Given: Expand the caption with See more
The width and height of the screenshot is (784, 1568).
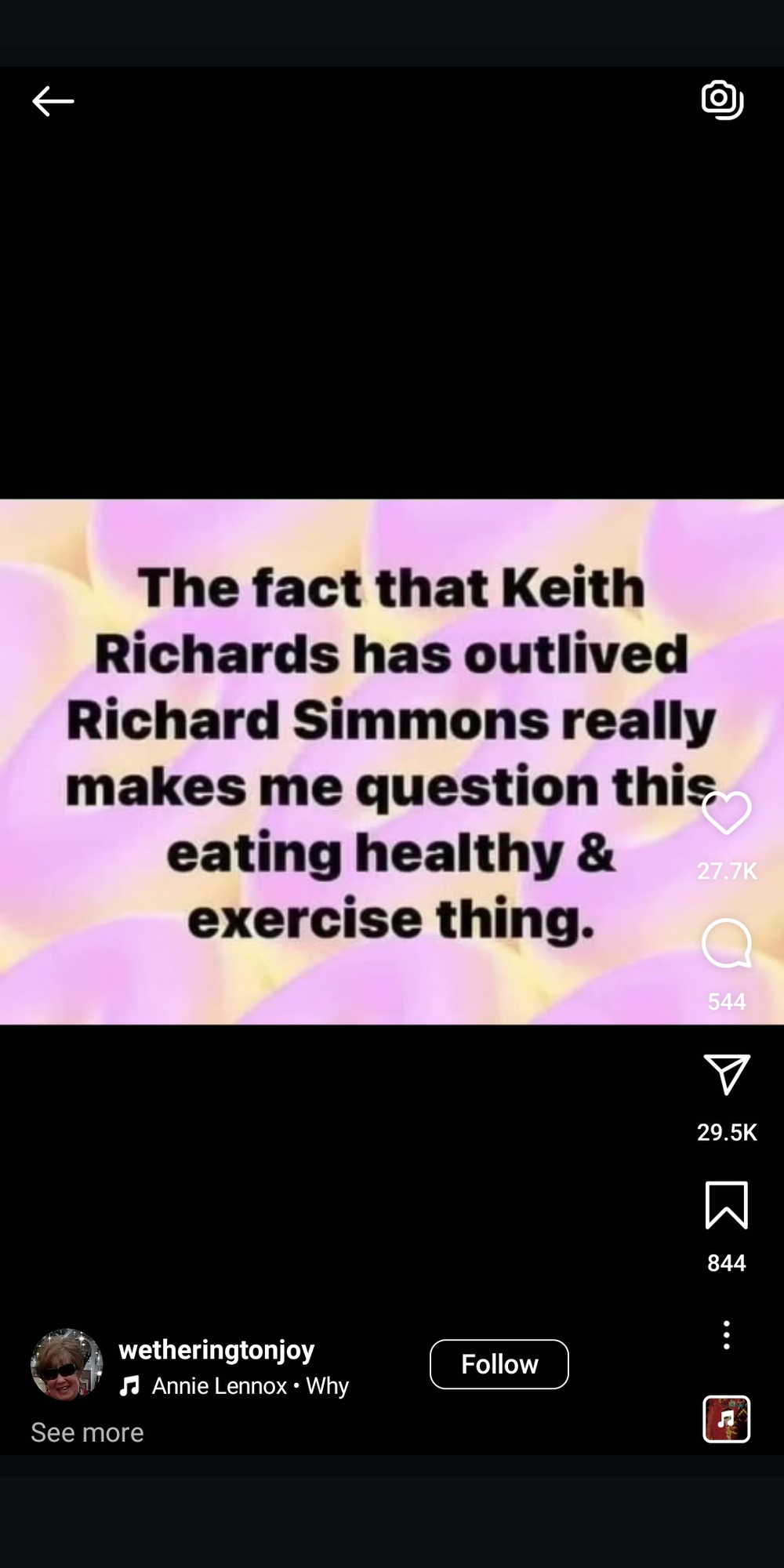Looking at the screenshot, I should 87,1432.
